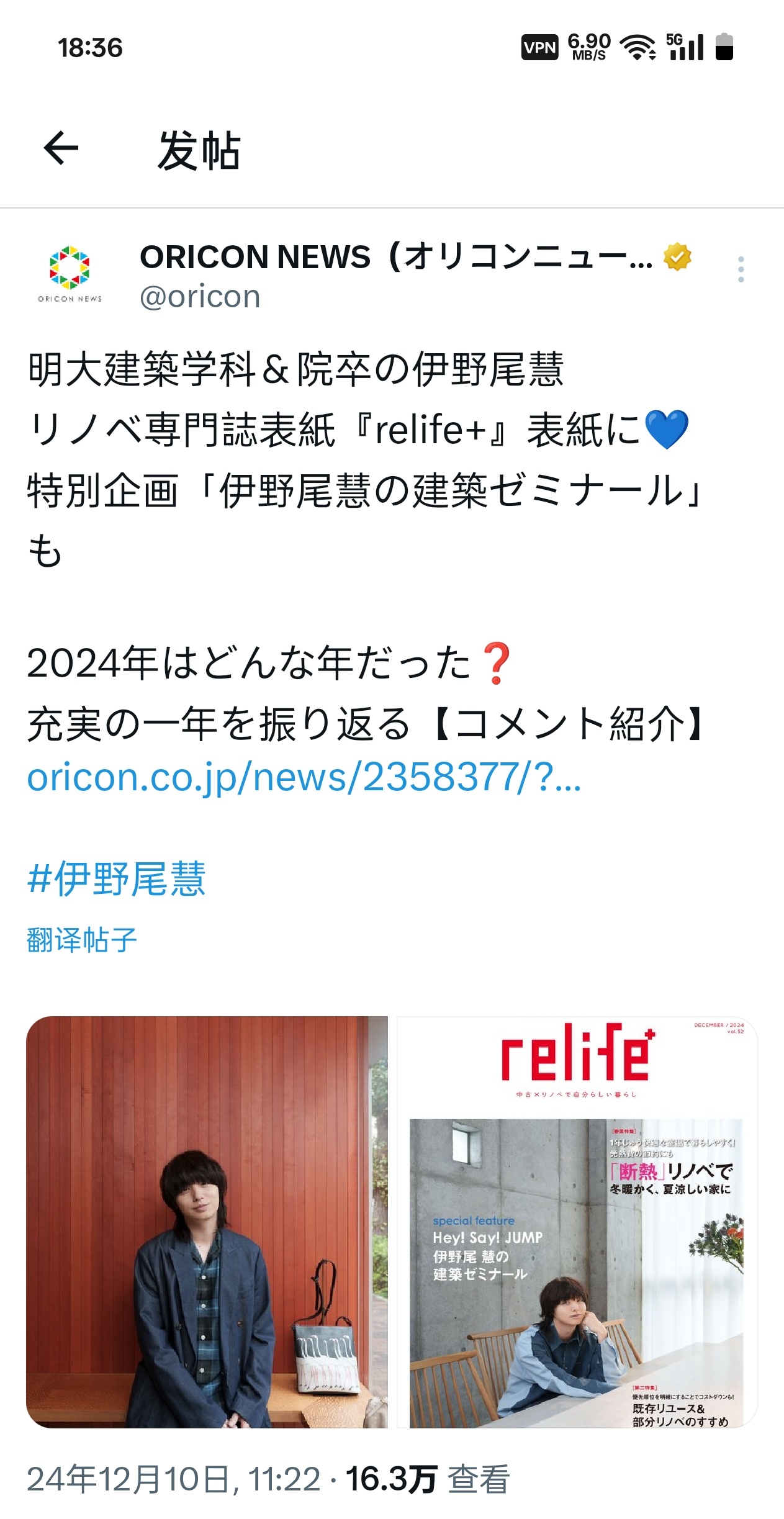This screenshot has height=1519, width=784.
Task: Tap 翻译帖子 to translate the post
Action: pos(82,940)
